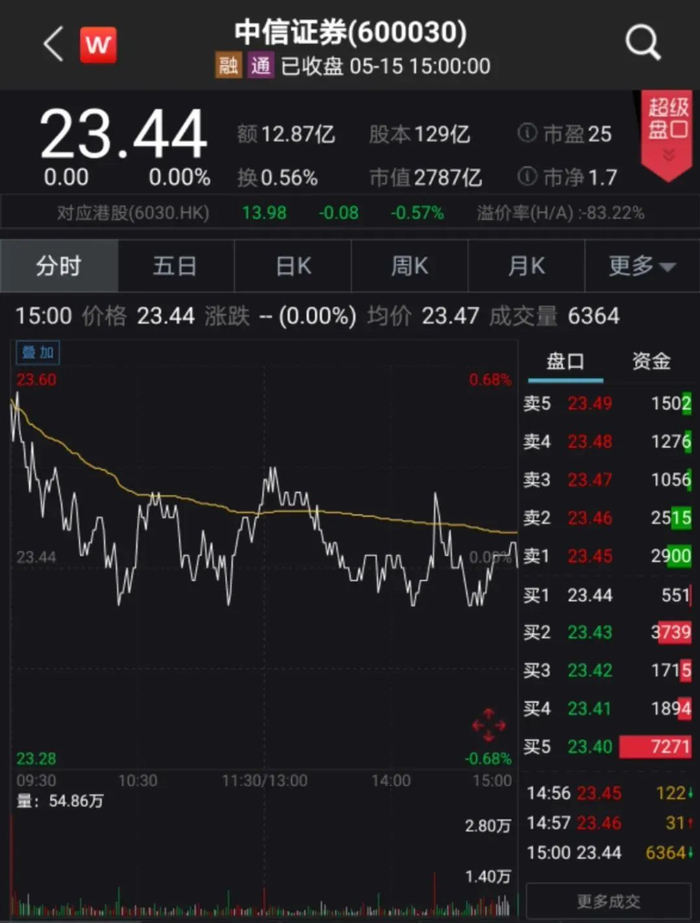Select the 周K chart tab
The image size is (700, 923).
409,266
